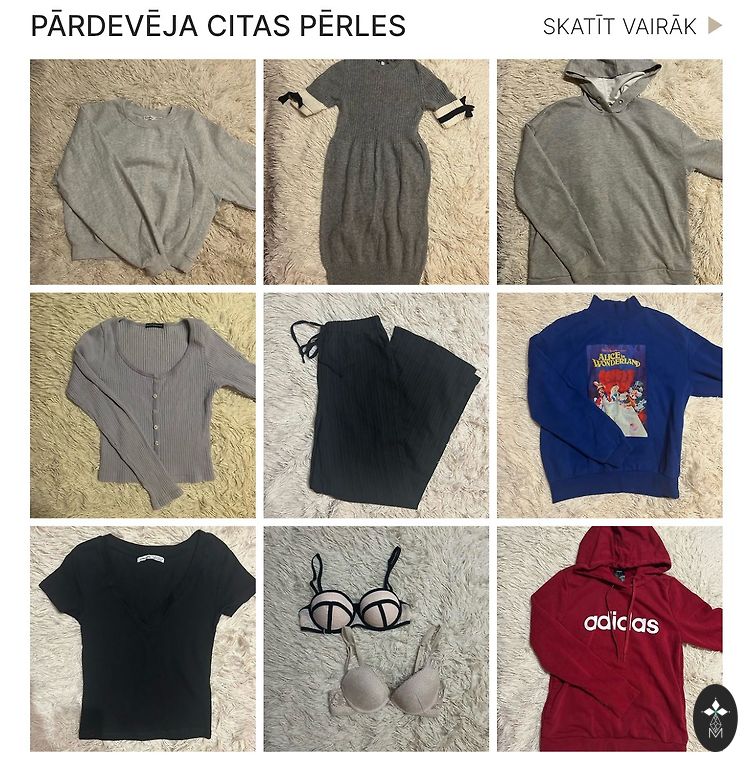Open the grey crewneck sweater listing
Screen dimensions: 754x768
point(143,172)
